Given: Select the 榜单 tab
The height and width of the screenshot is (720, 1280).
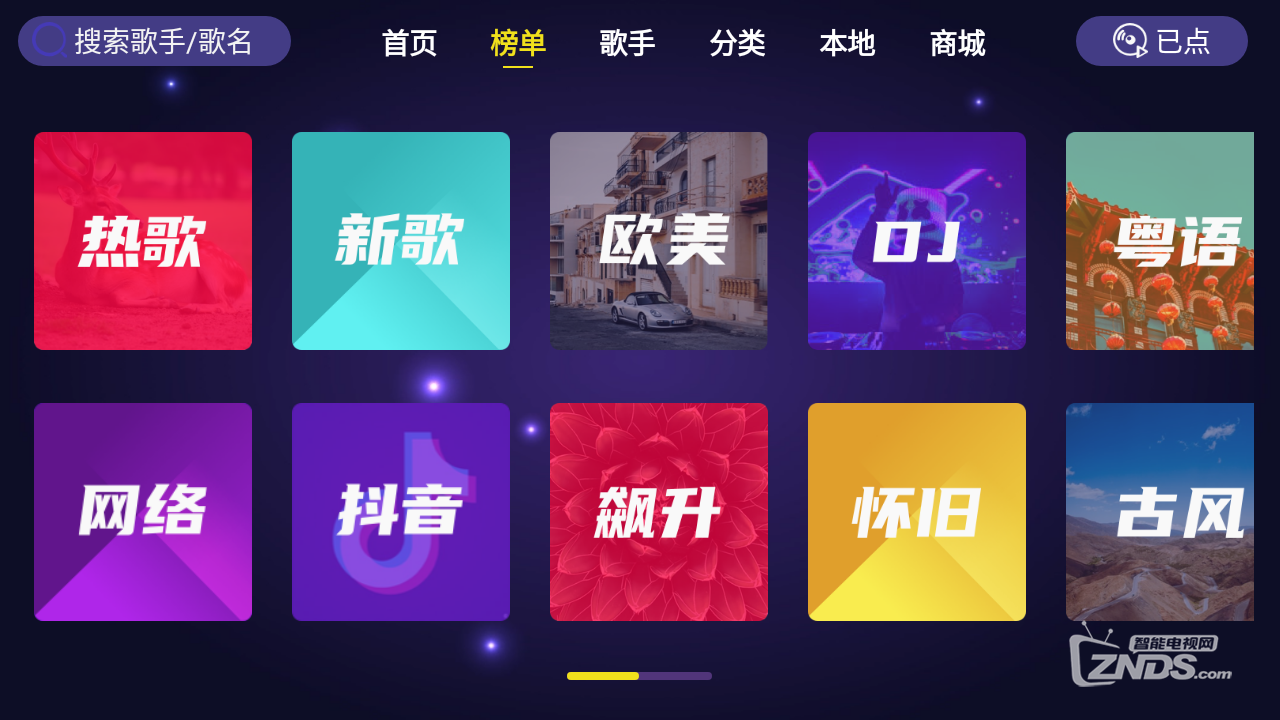Looking at the screenshot, I should coord(518,43).
